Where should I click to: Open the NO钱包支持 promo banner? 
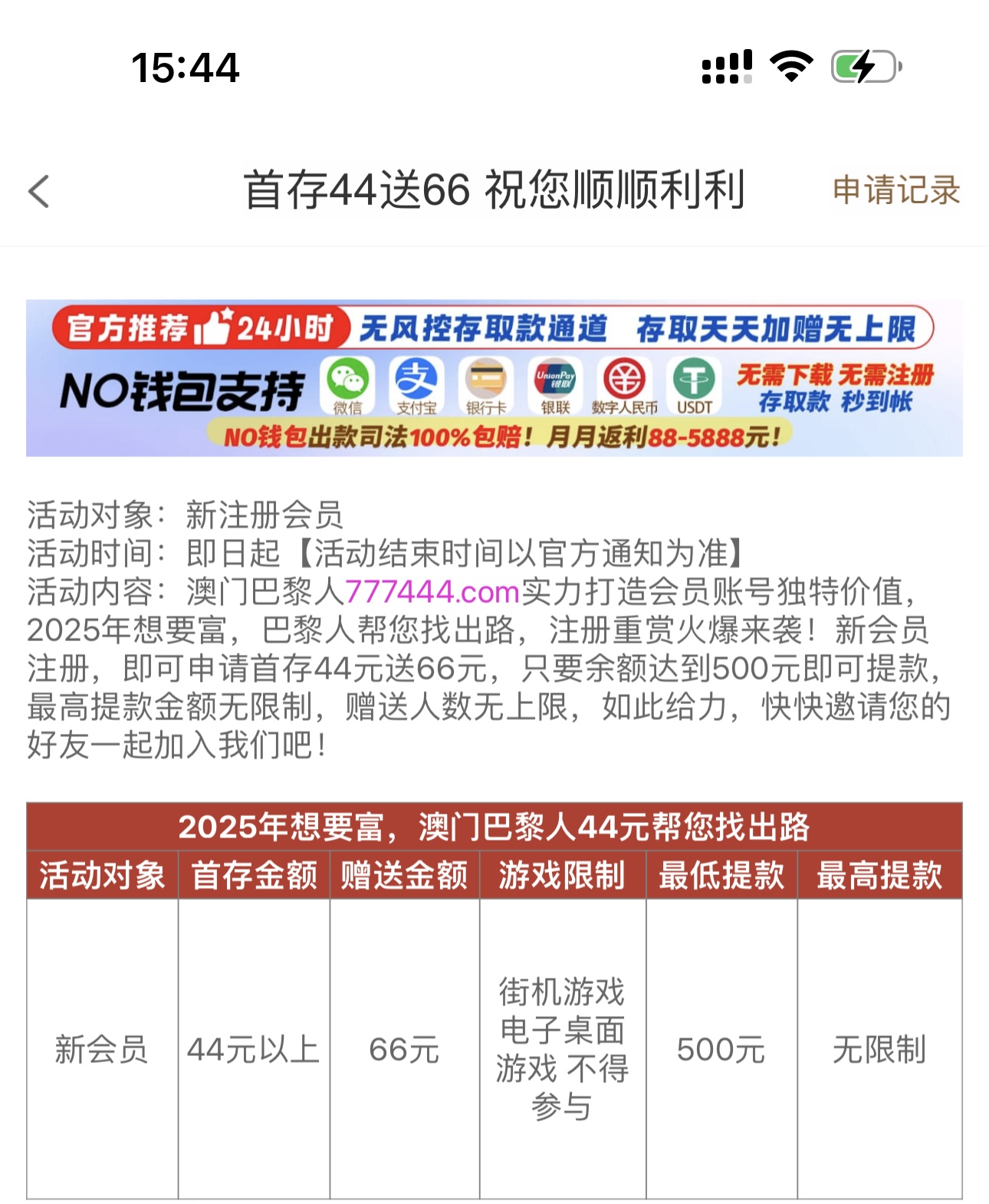494,378
